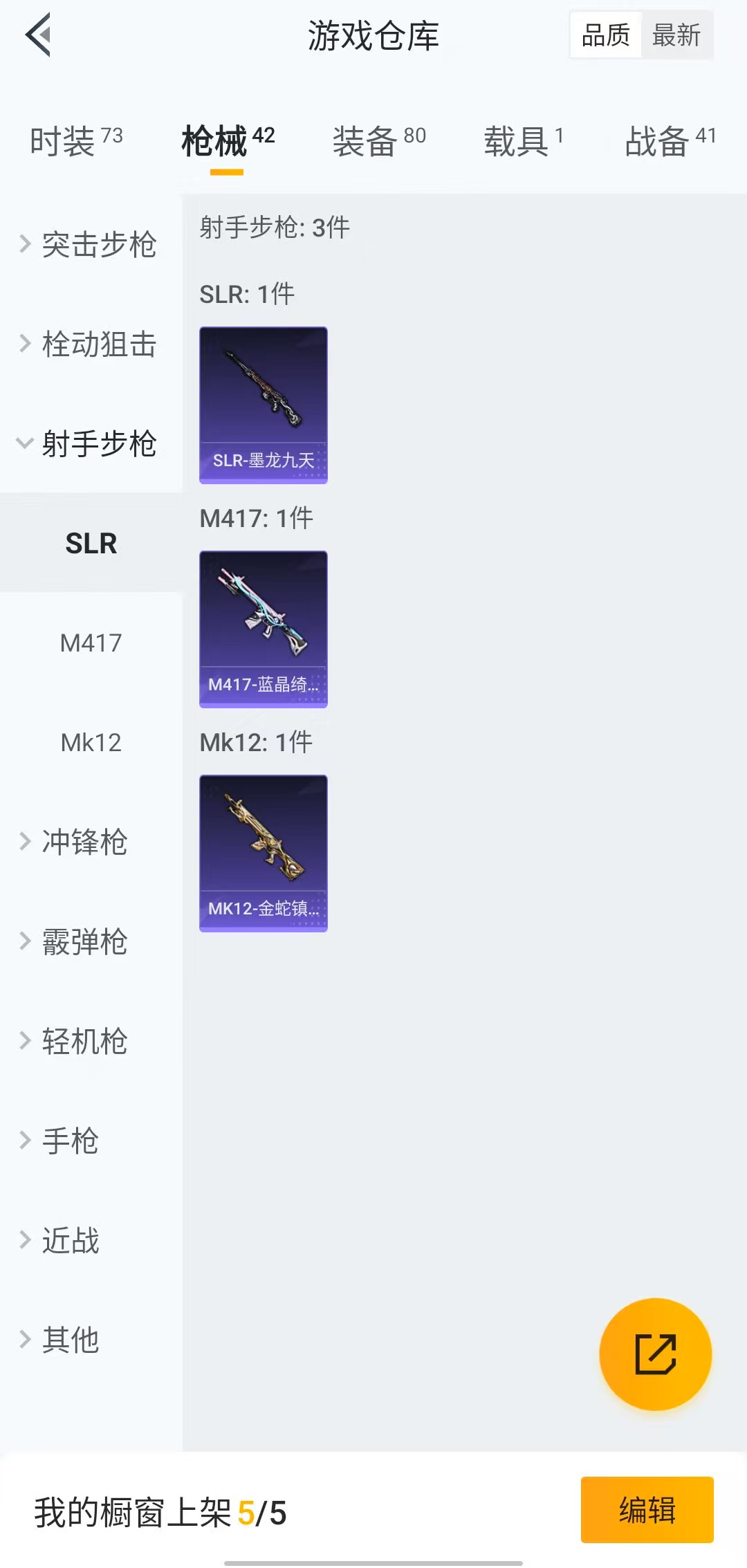Screen dimensions: 747x1568
Task: Expand the 手枪 category
Action: (x=91, y=1141)
